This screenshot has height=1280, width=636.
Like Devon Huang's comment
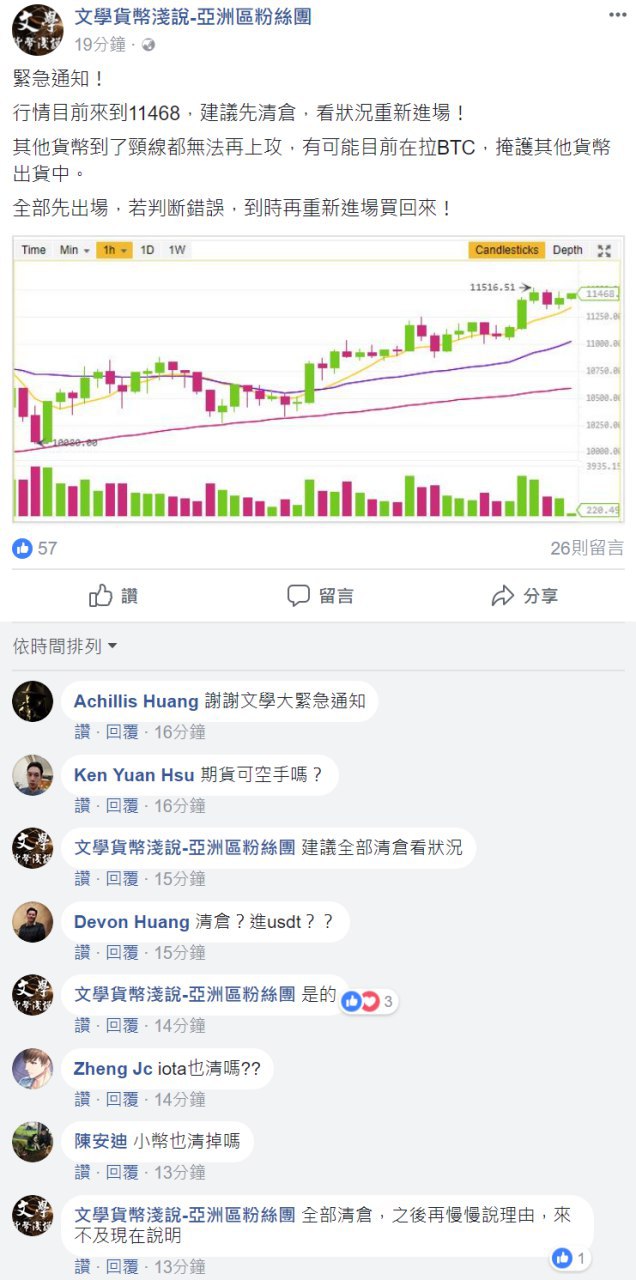[x=82, y=952]
